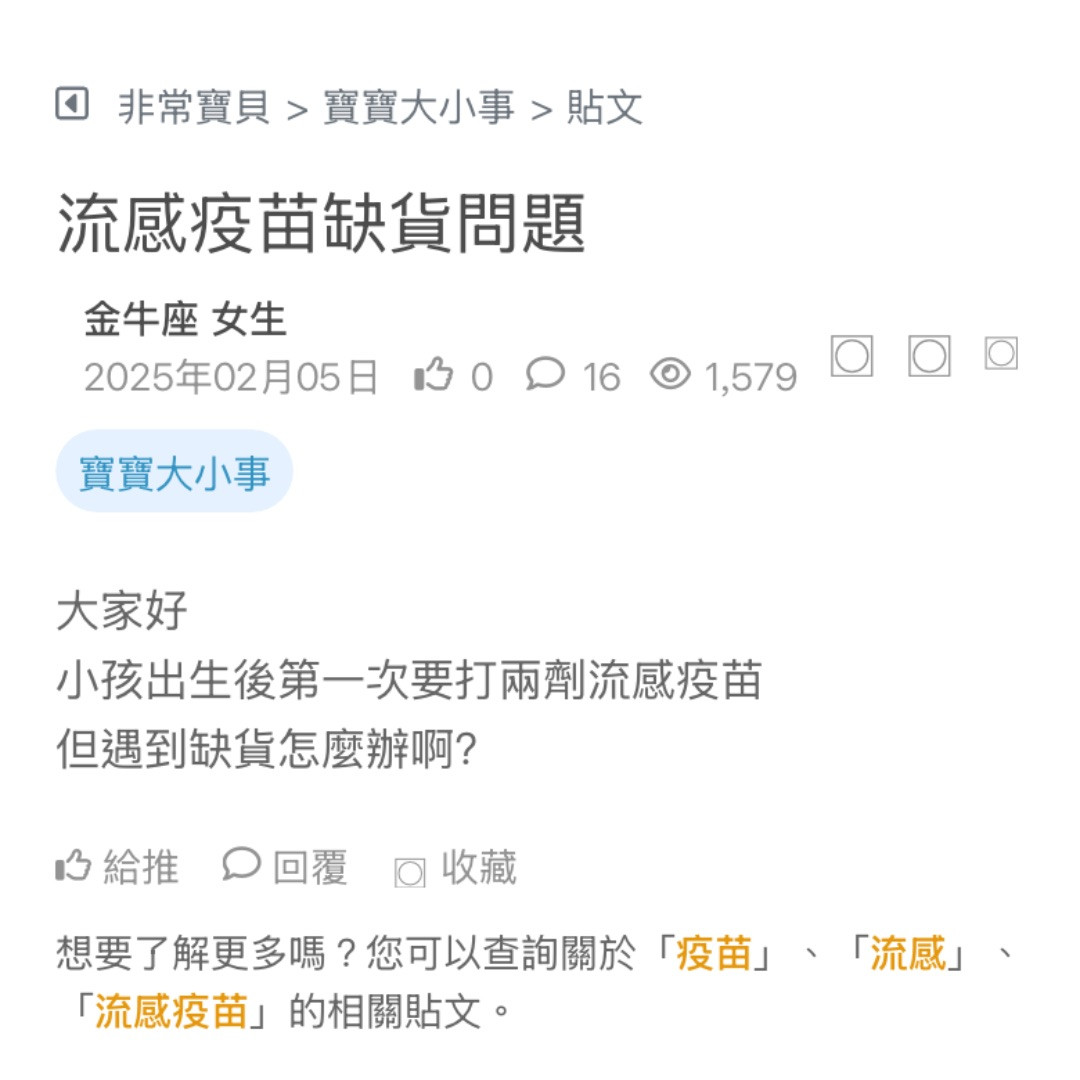The image size is (1080, 1080).
Task: Give the post a 給推 like
Action: (118, 866)
